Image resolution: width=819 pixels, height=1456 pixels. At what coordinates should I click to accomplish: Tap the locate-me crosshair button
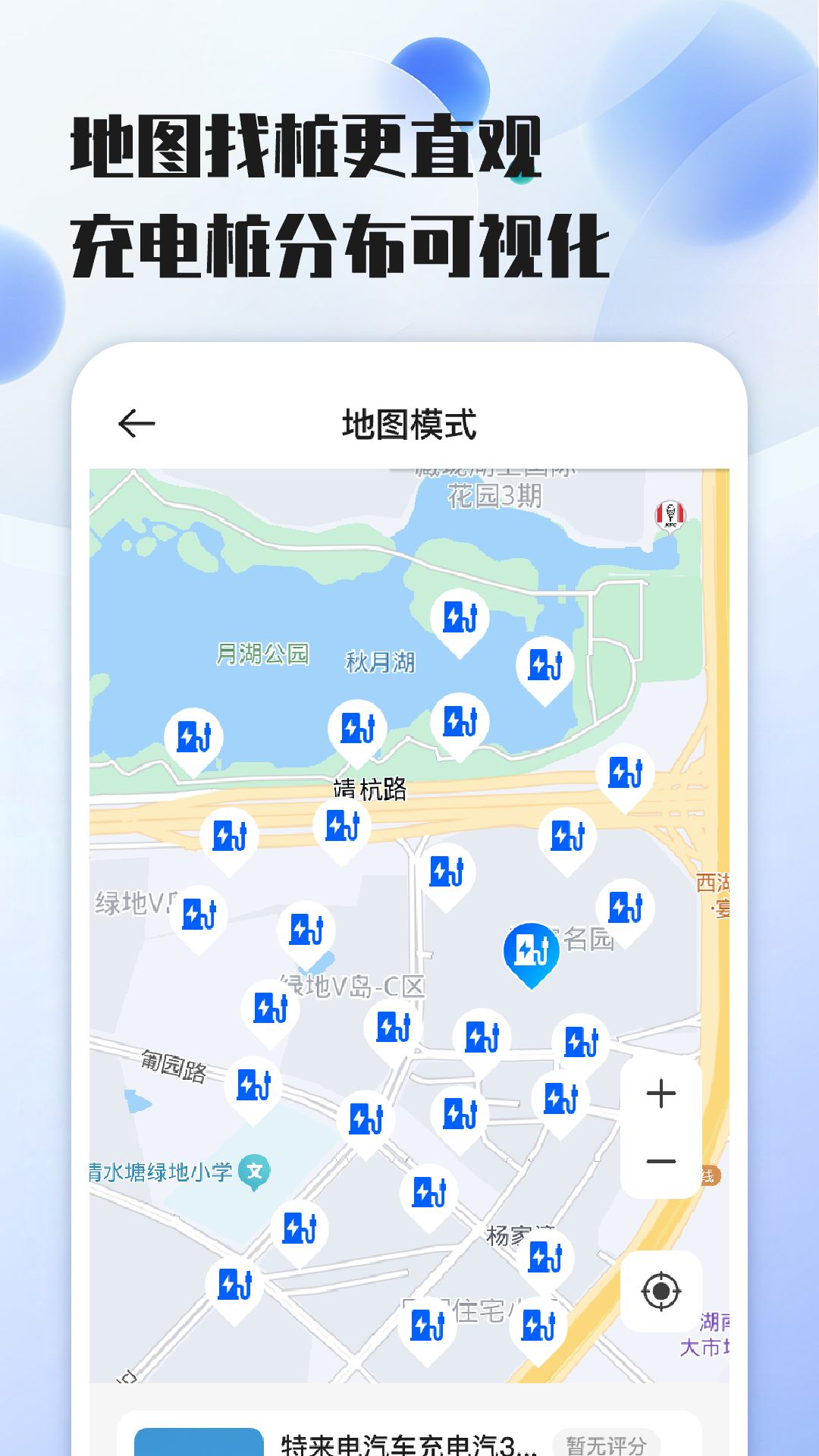(x=661, y=1289)
